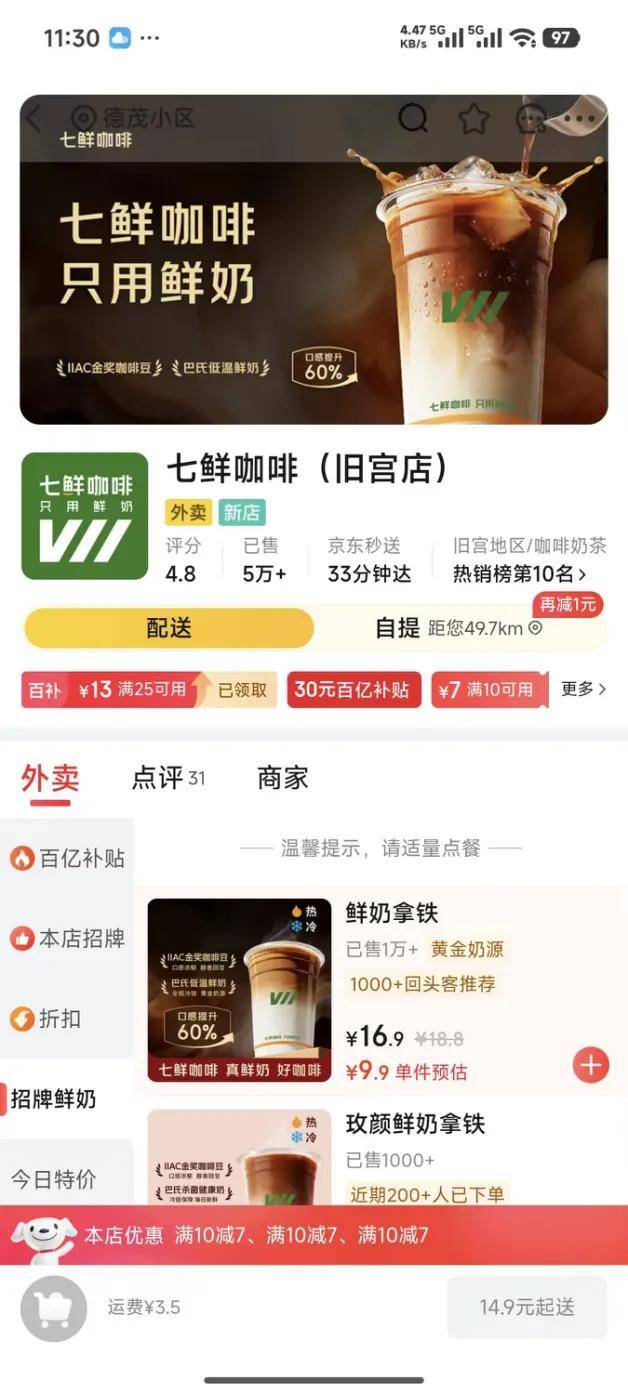The height and width of the screenshot is (1395, 628).
Task: Switch to the 商家 tab
Action: click(x=282, y=777)
